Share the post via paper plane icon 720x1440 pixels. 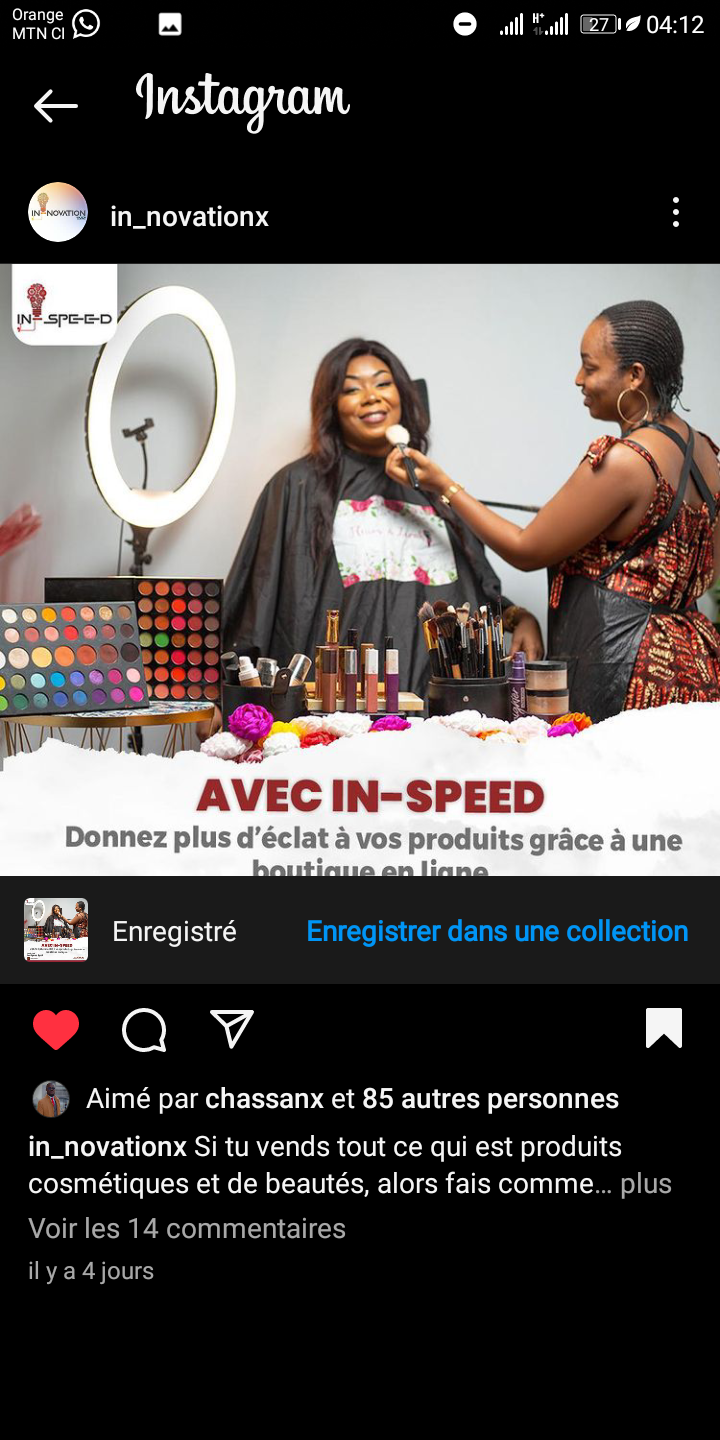tap(232, 1028)
